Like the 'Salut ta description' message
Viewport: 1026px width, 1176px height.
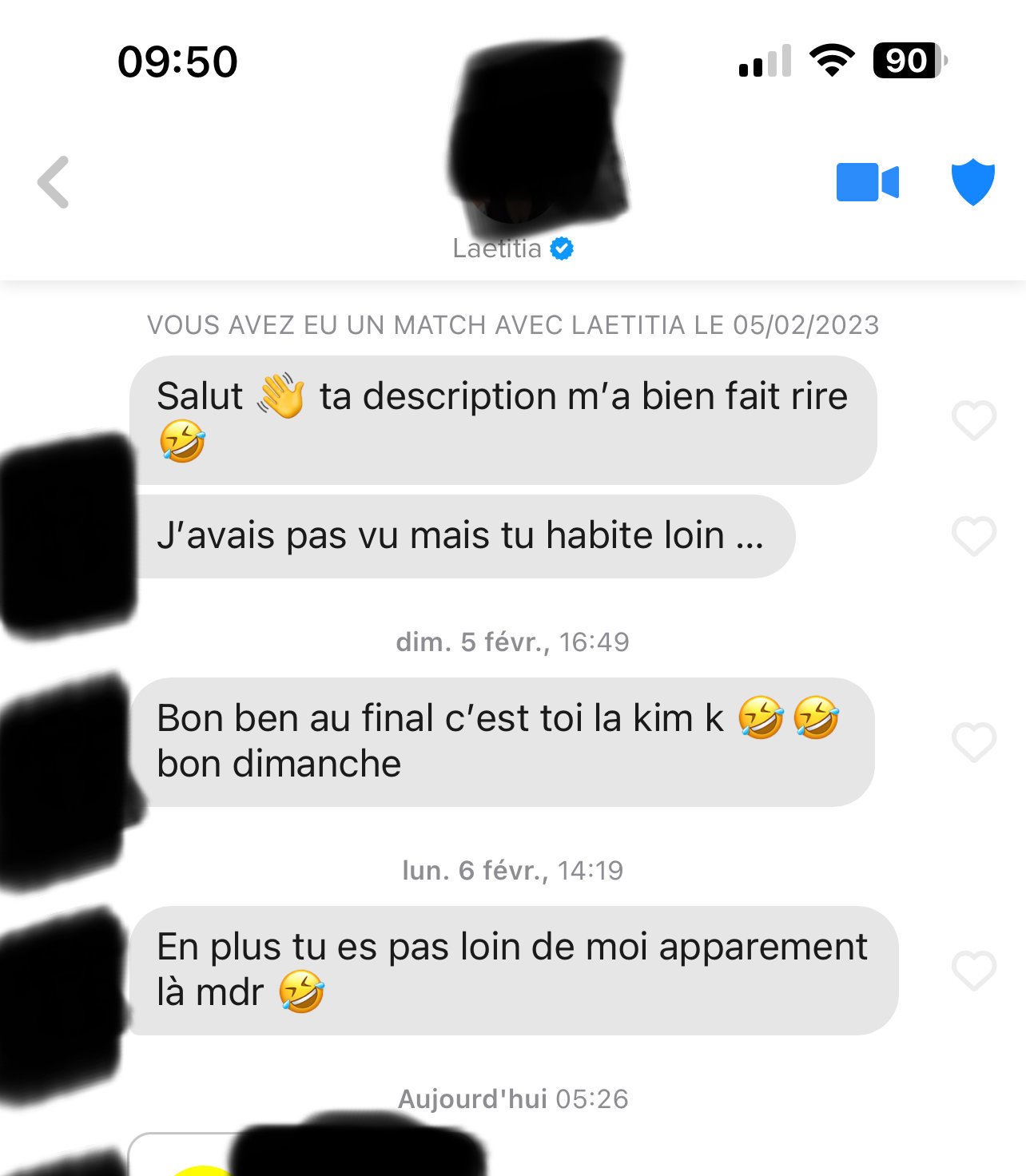pyautogui.click(x=973, y=420)
